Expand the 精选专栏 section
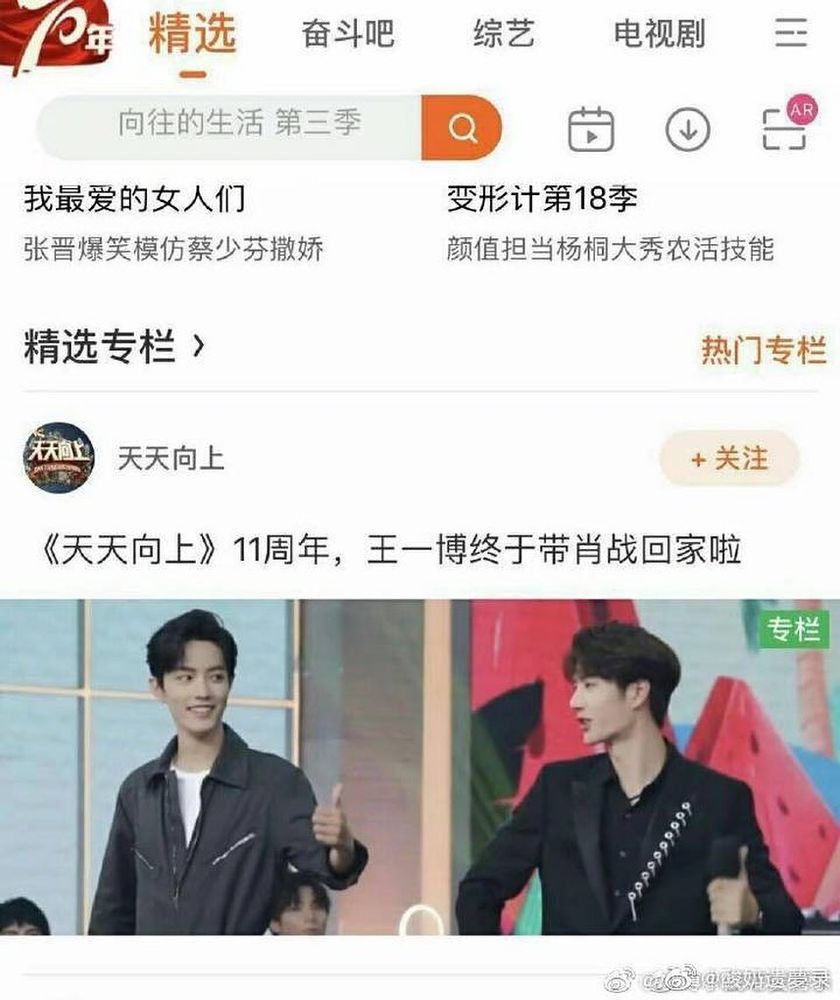Viewport: 840px width, 1000px height. click(114, 348)
